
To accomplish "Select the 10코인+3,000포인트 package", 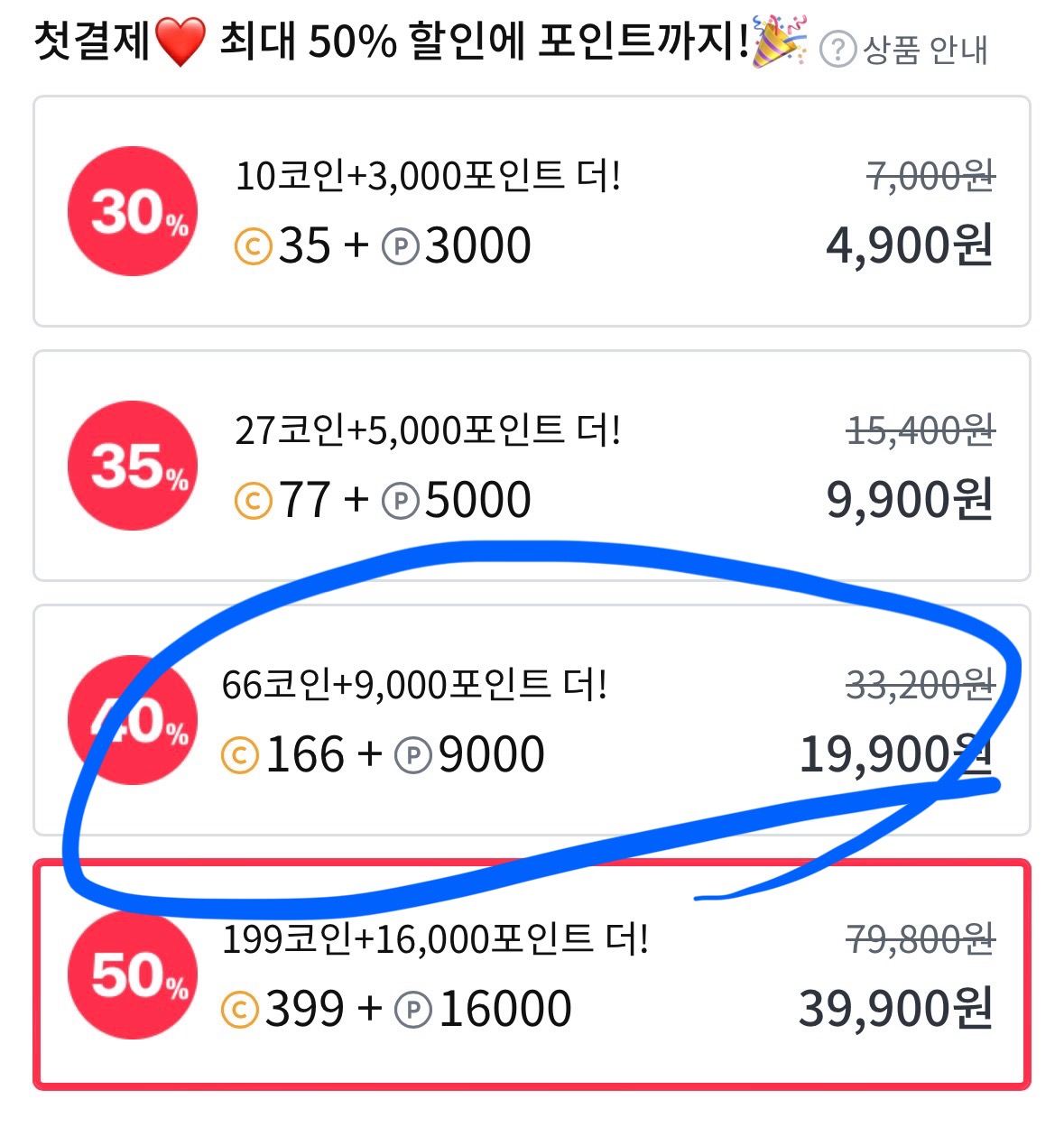I will click(x=532, y=210).
